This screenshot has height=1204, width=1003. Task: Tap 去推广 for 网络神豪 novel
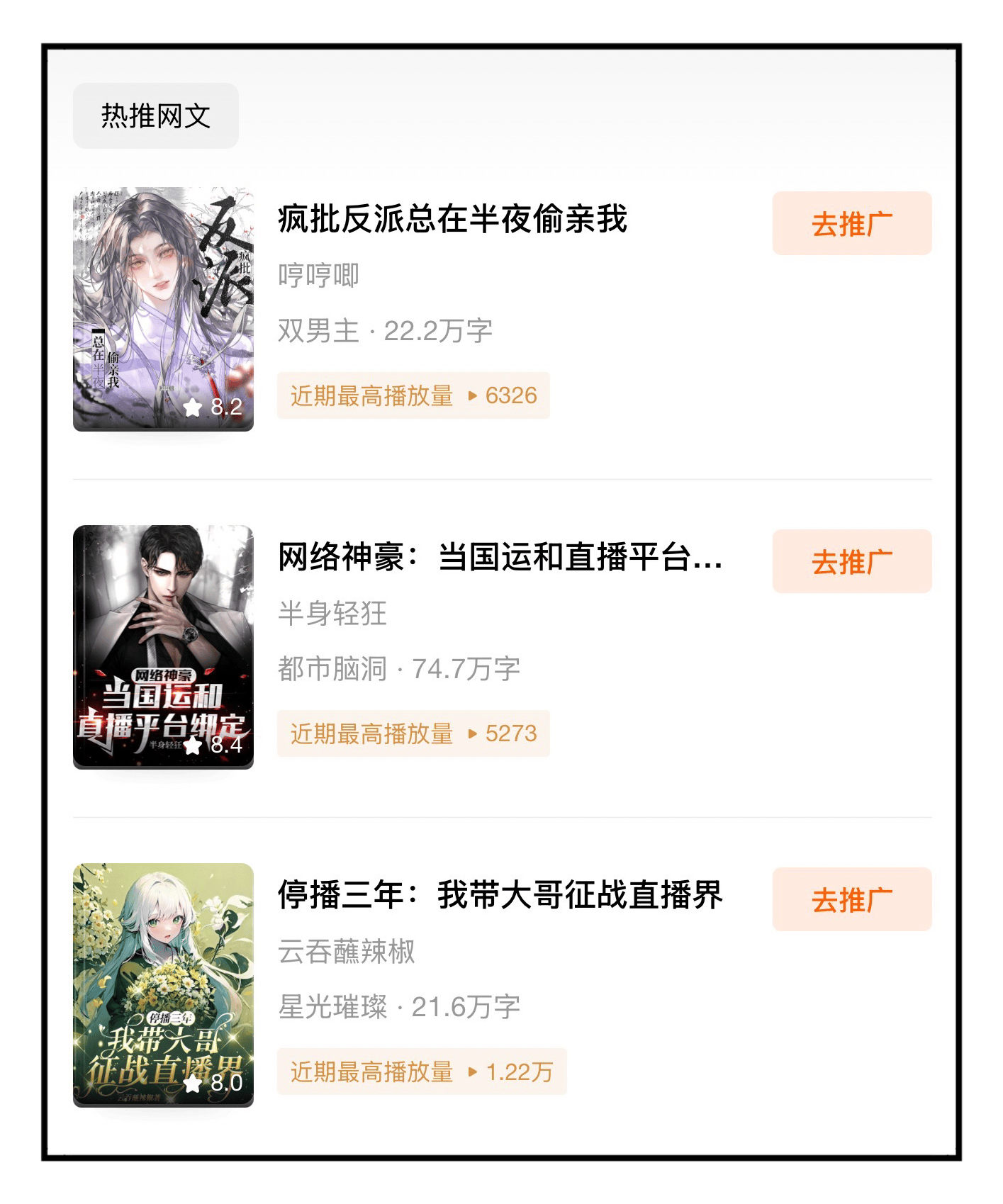851,561
